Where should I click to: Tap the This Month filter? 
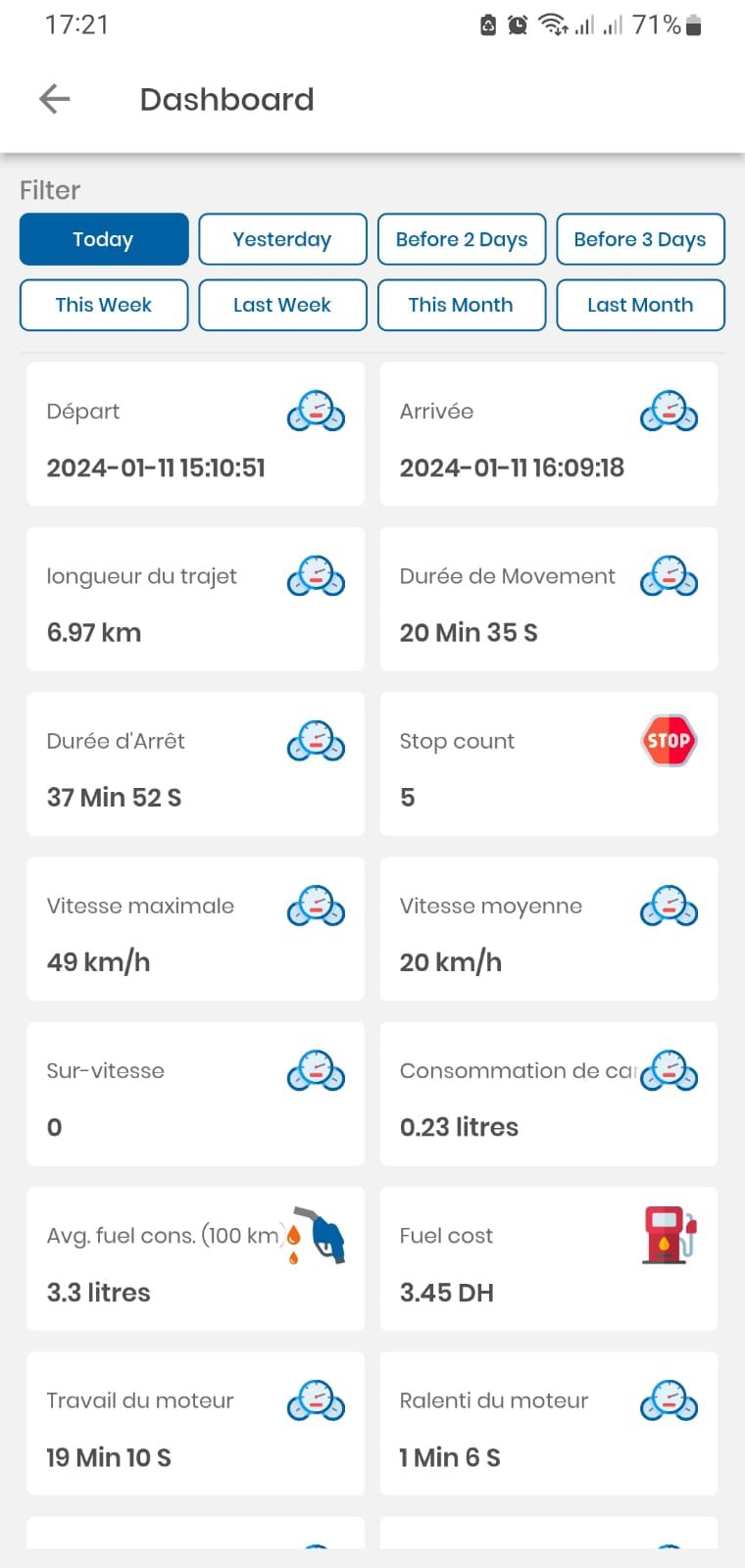[x=462, y=305]
